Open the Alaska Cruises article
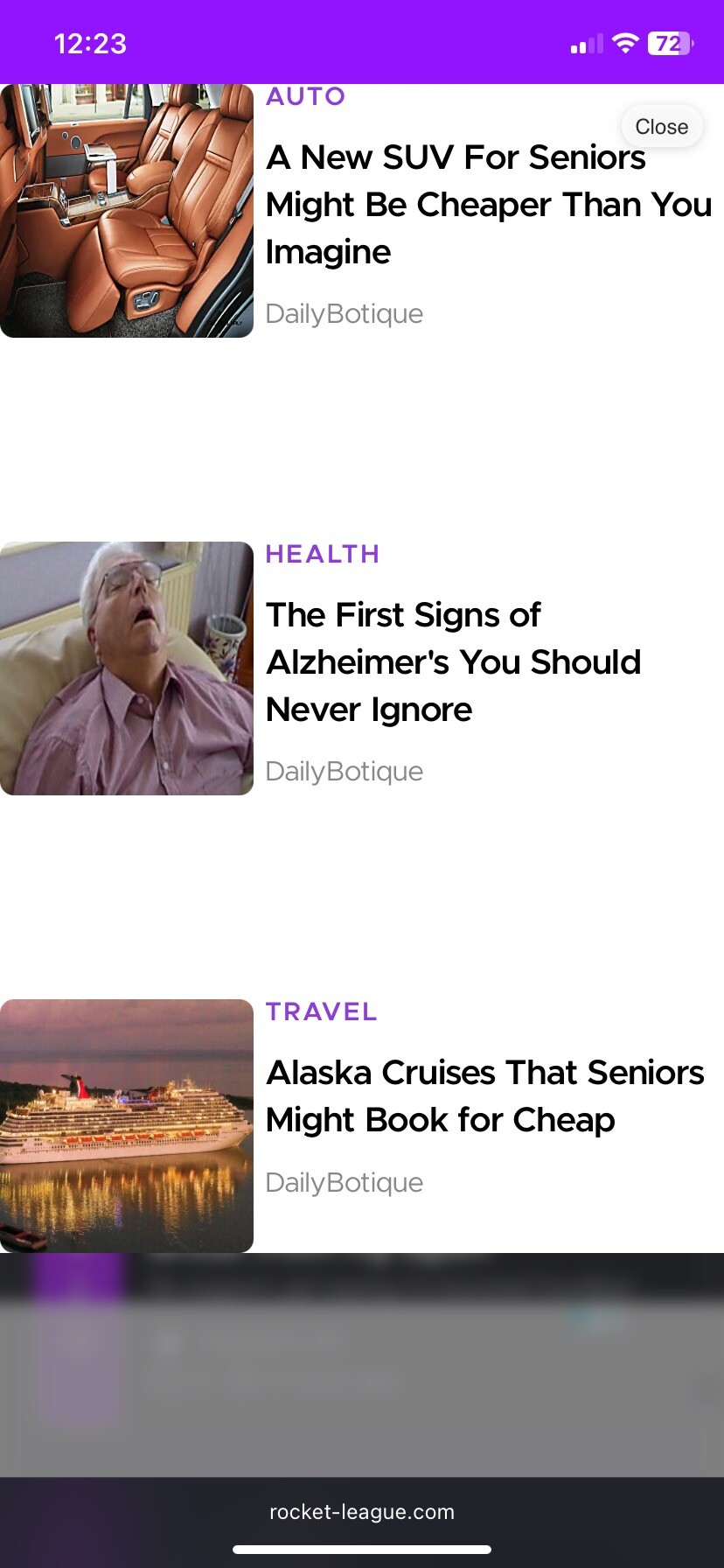The height and width of the screenshot is (1568, 724). (484, 1095)
